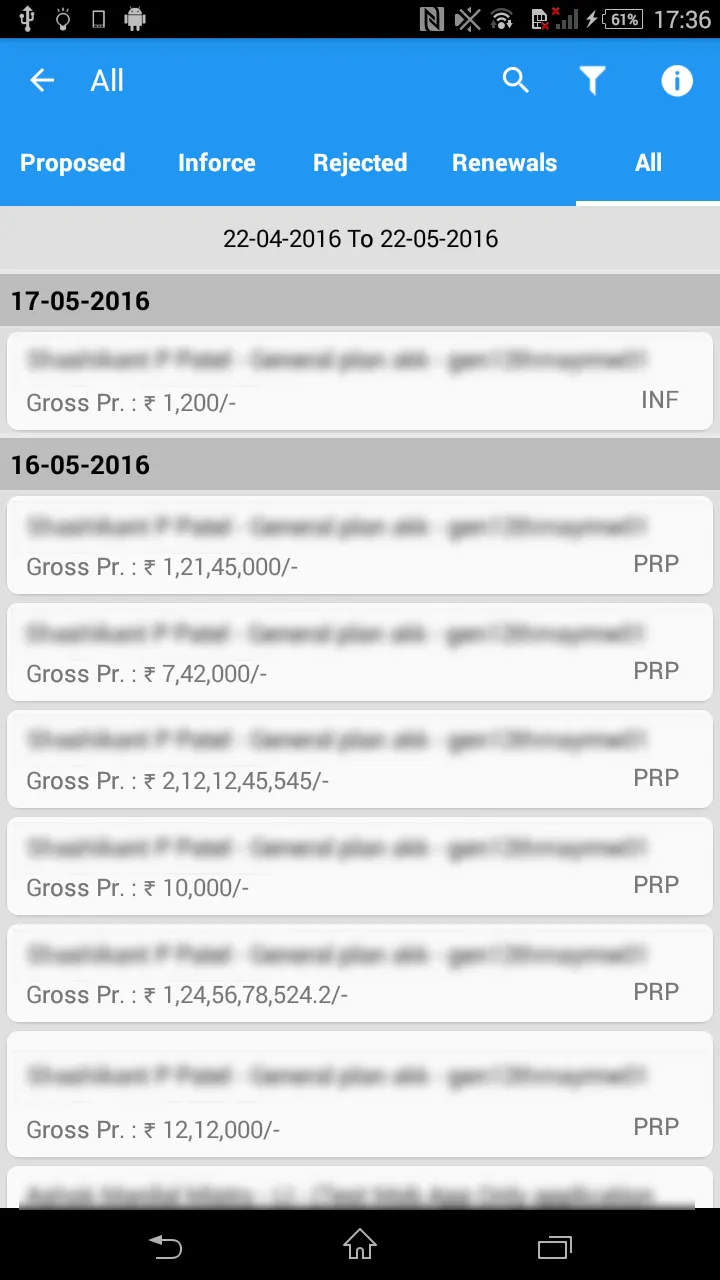The height and width of the screenshot is (1280, 720).
Task: Open the policy with ₹ 10,000/- premium
Action: click(x=360, y=866)
